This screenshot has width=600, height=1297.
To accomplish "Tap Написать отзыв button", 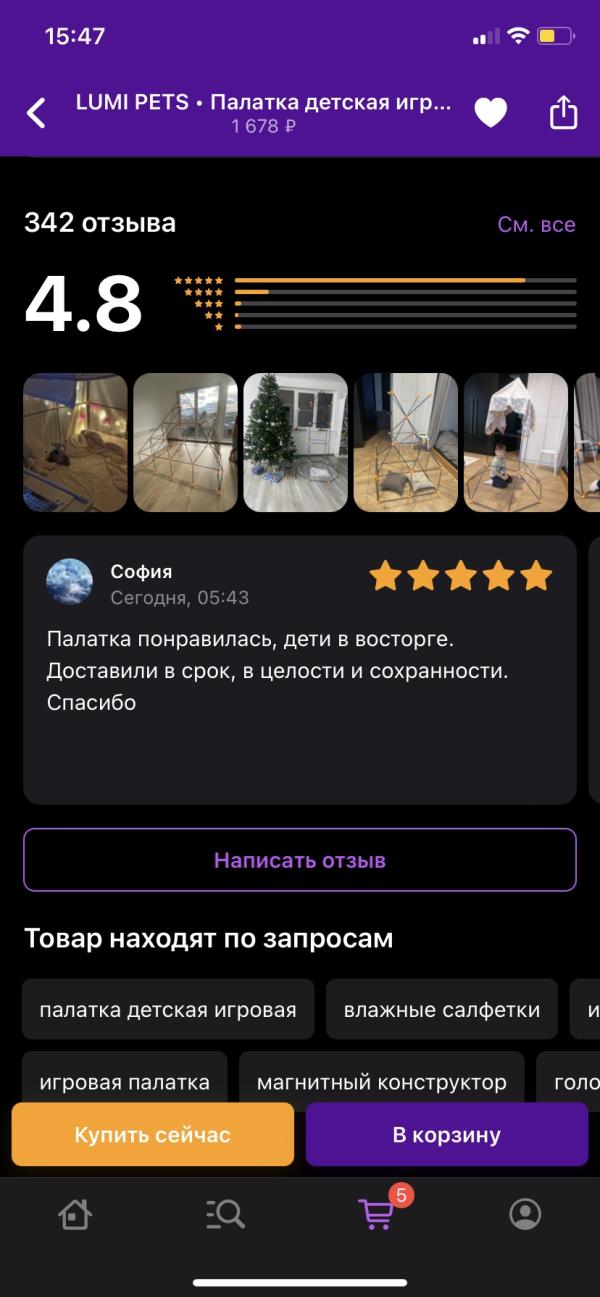I will coord(299,860).
